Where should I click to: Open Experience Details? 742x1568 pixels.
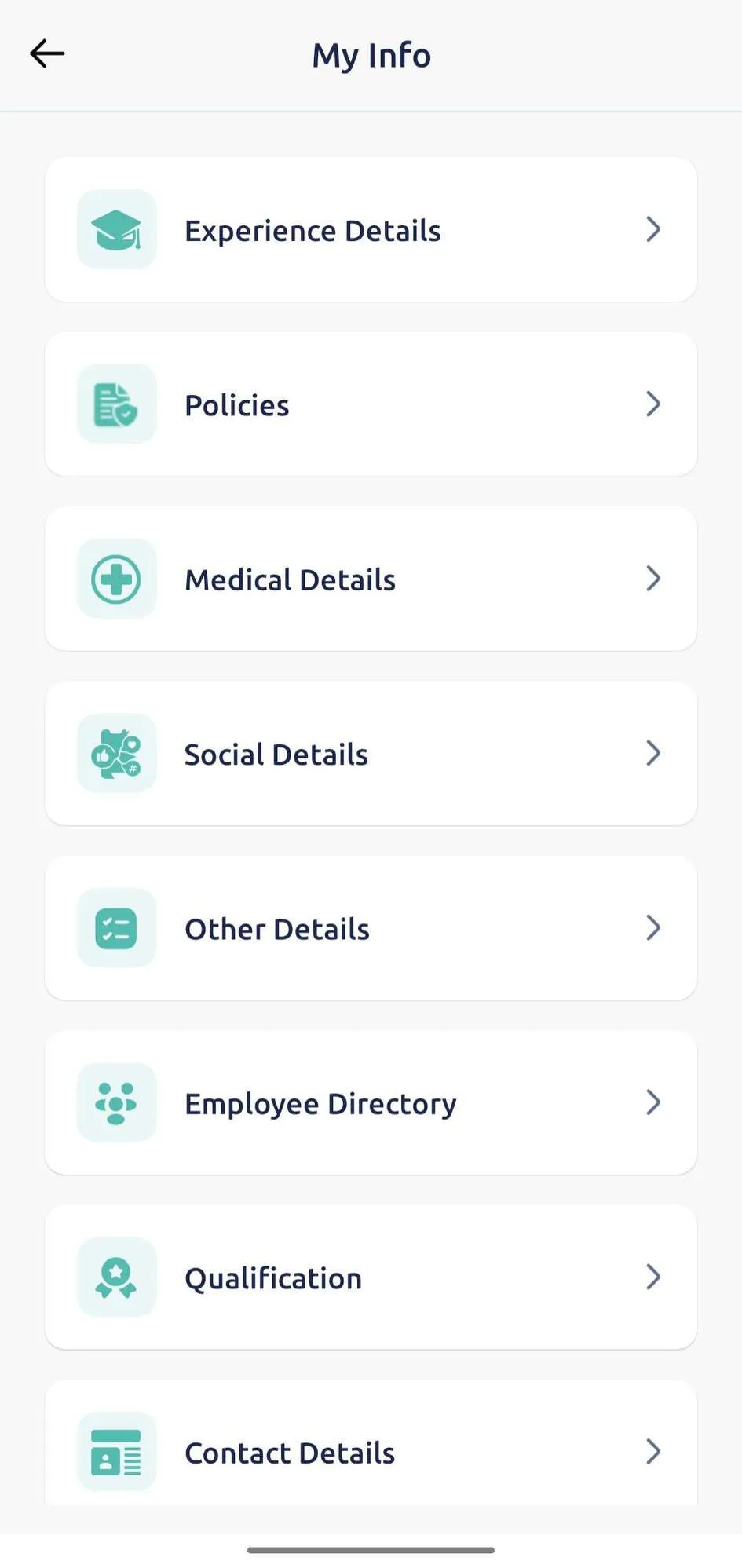(x=371, y=230)
